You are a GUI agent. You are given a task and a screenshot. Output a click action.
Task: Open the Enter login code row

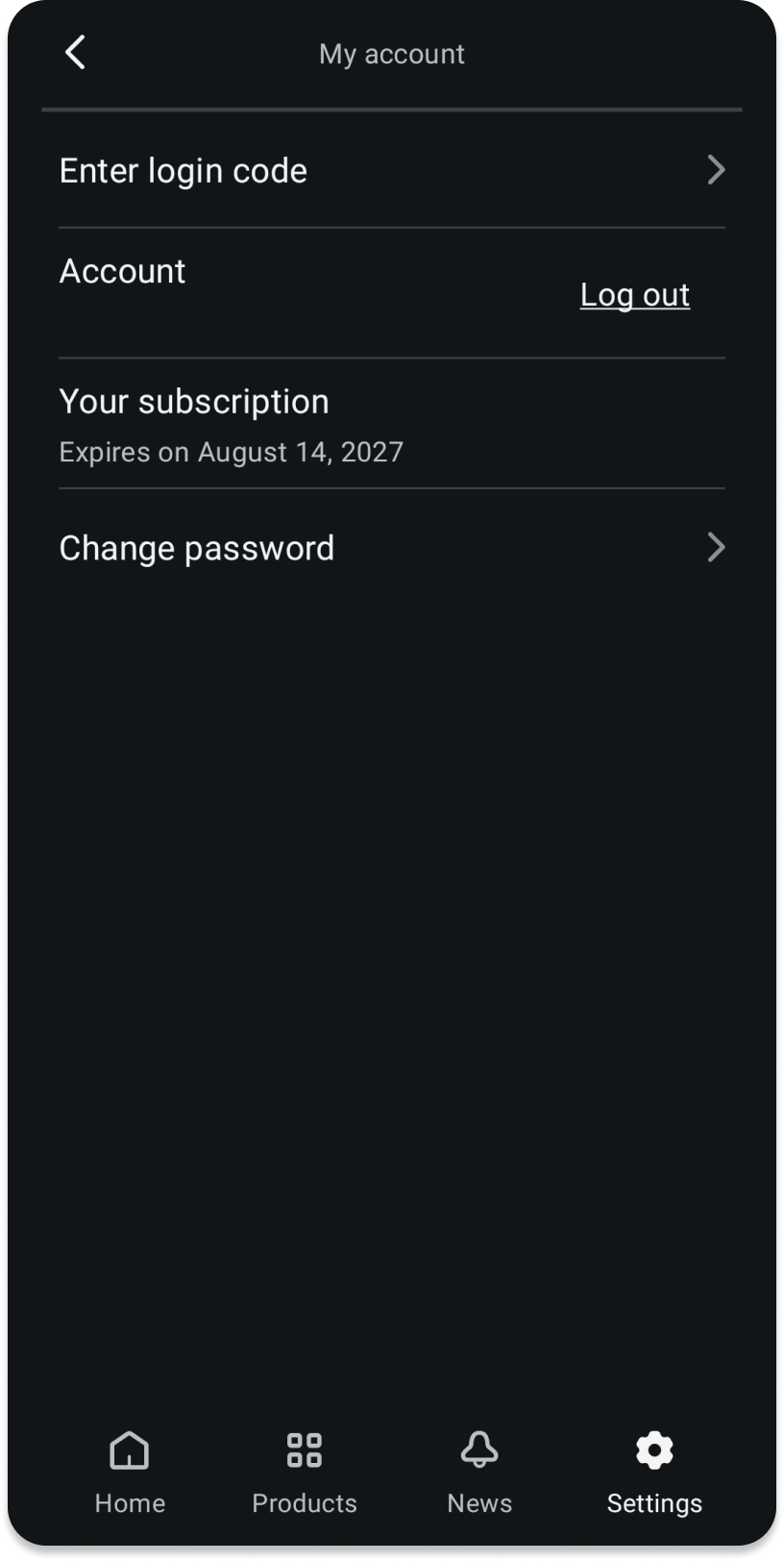pos(391,170)
